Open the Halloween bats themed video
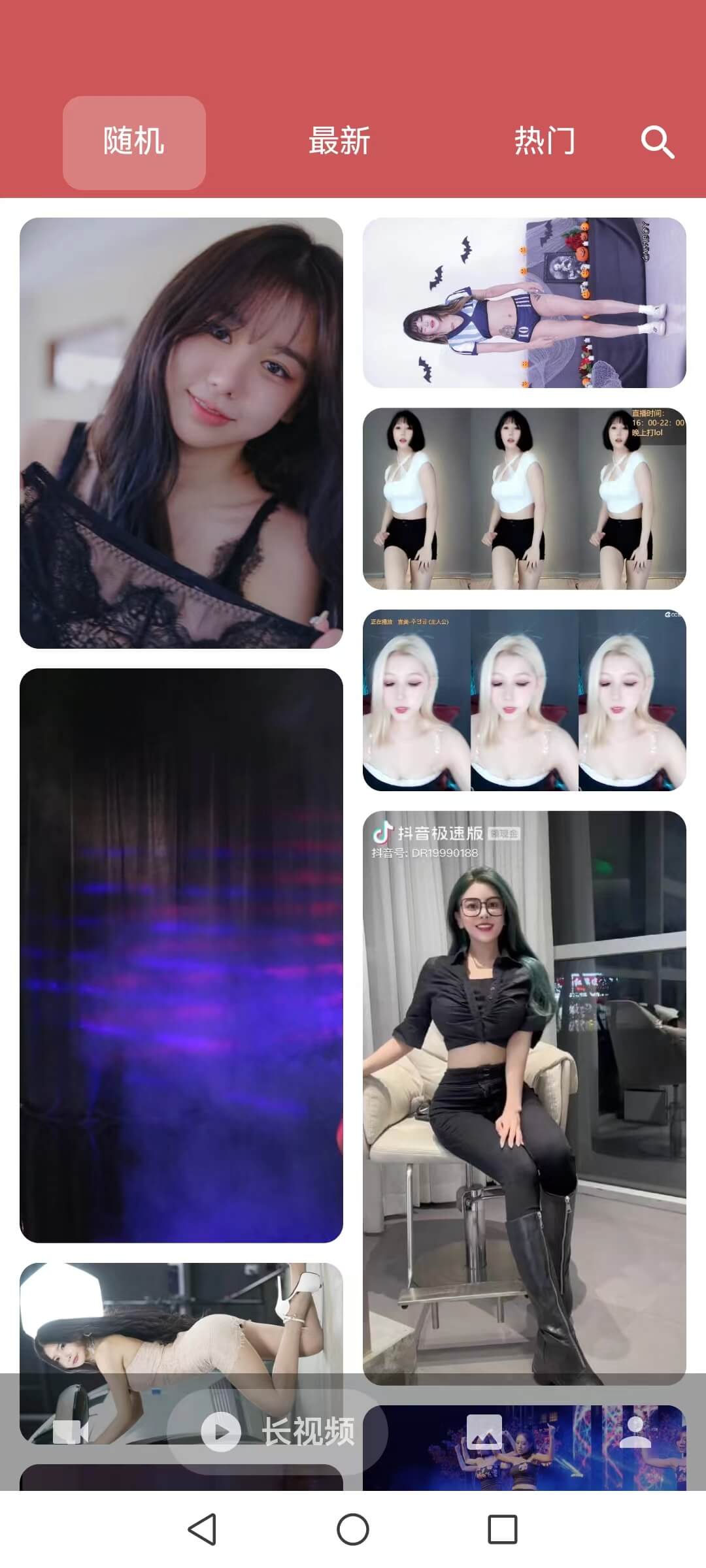 (524, 302)
